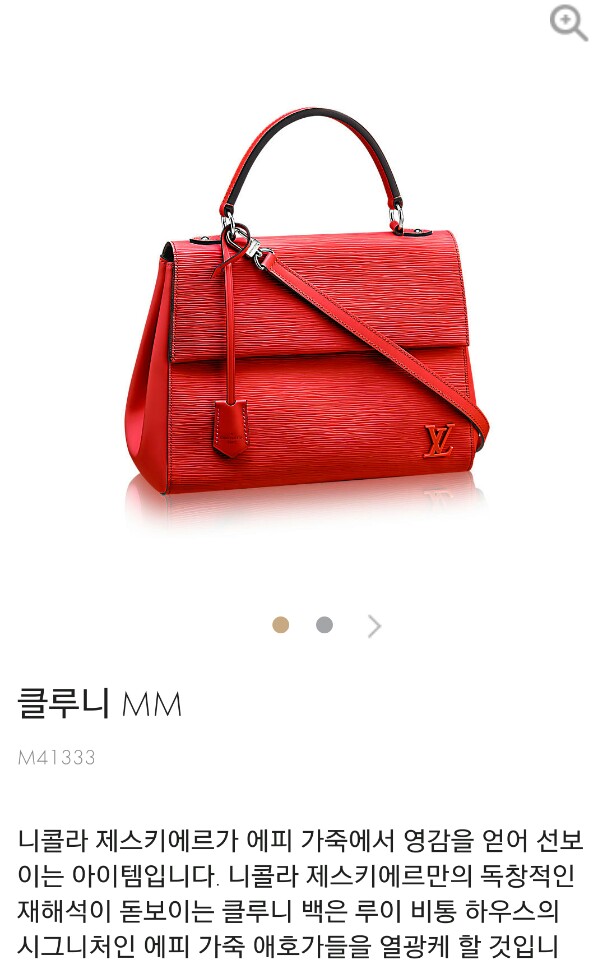The image size is (605, 960).
Task: Show next product image with the arrow
Action: [x=374, y=626]
